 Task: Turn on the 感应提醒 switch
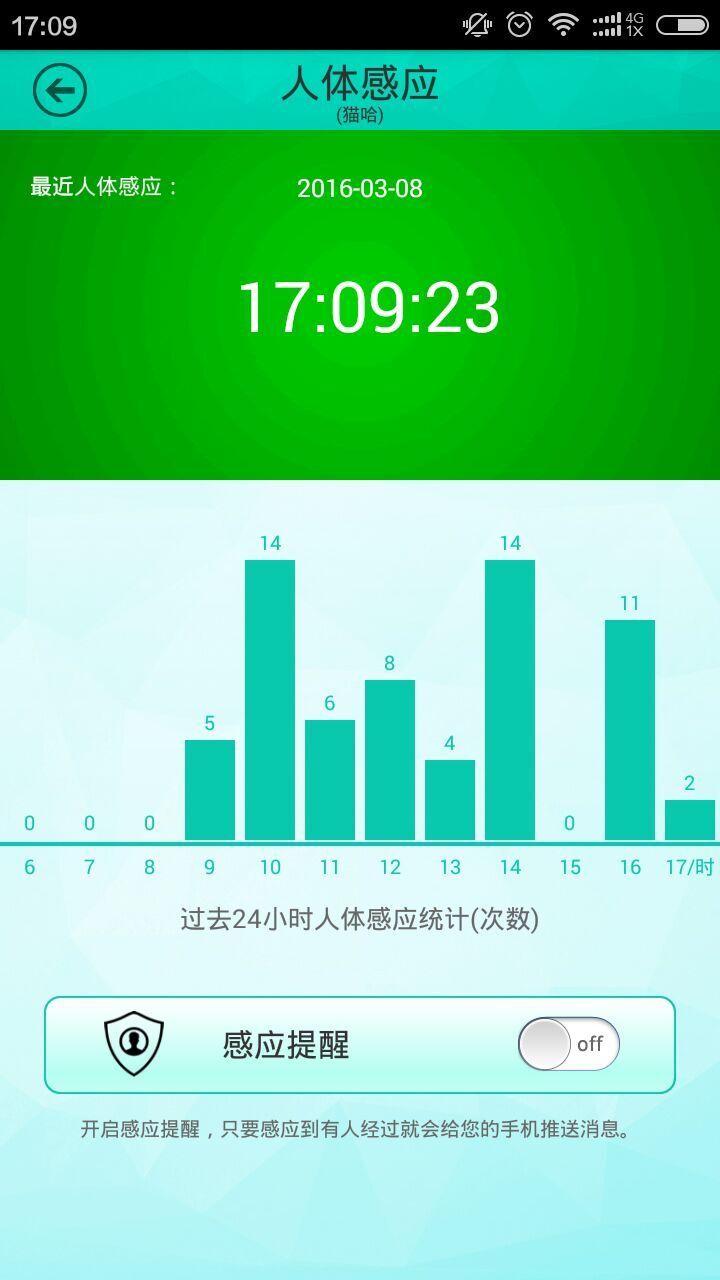[568, 1044]
